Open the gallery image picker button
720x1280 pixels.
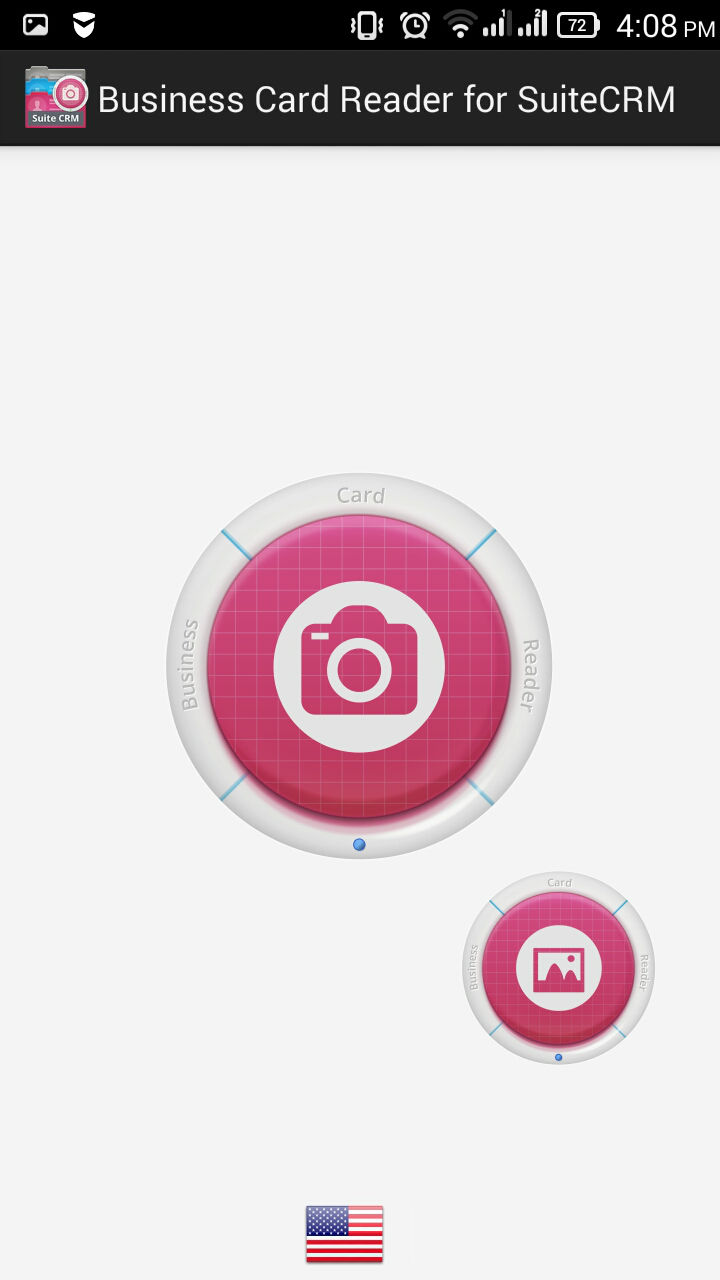[558, 968]
